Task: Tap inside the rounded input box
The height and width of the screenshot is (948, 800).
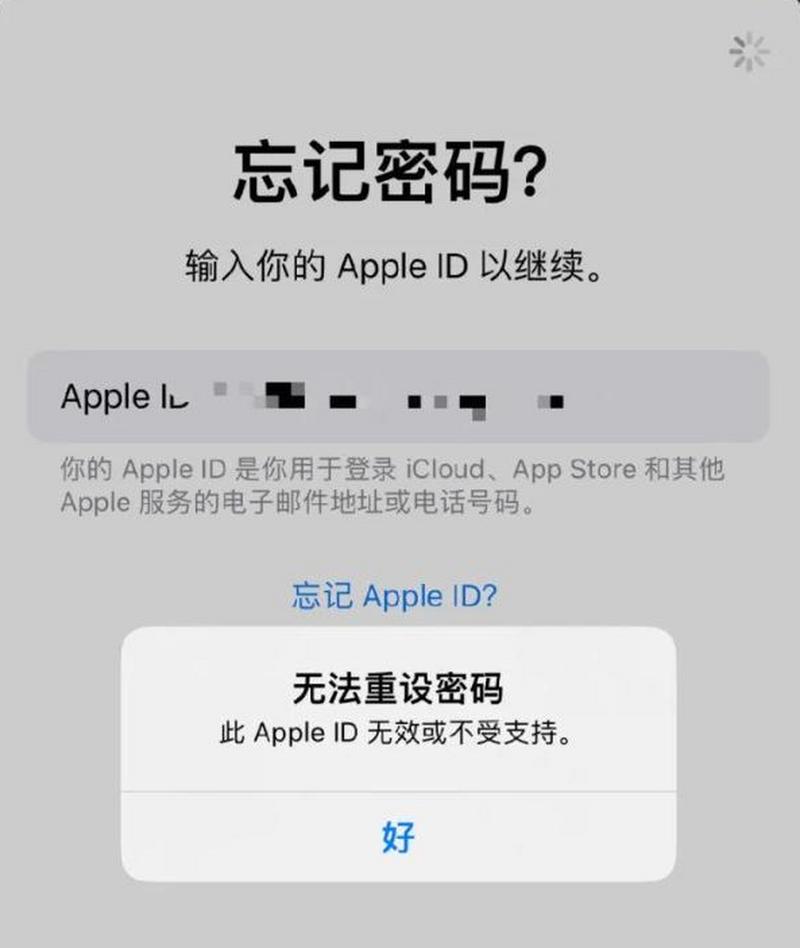Action: 400,394
